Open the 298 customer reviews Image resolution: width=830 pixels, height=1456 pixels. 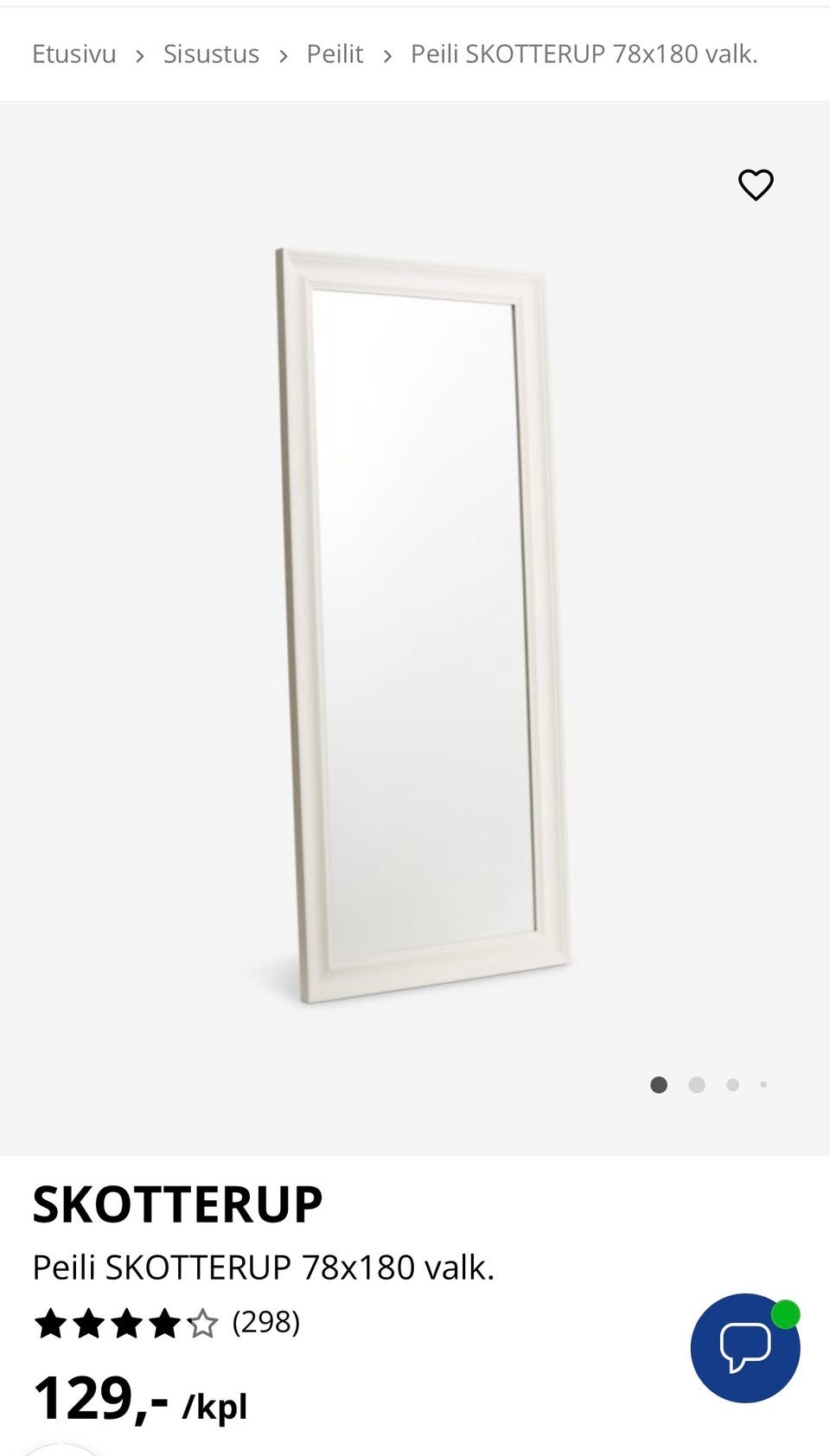(265, 1322)
